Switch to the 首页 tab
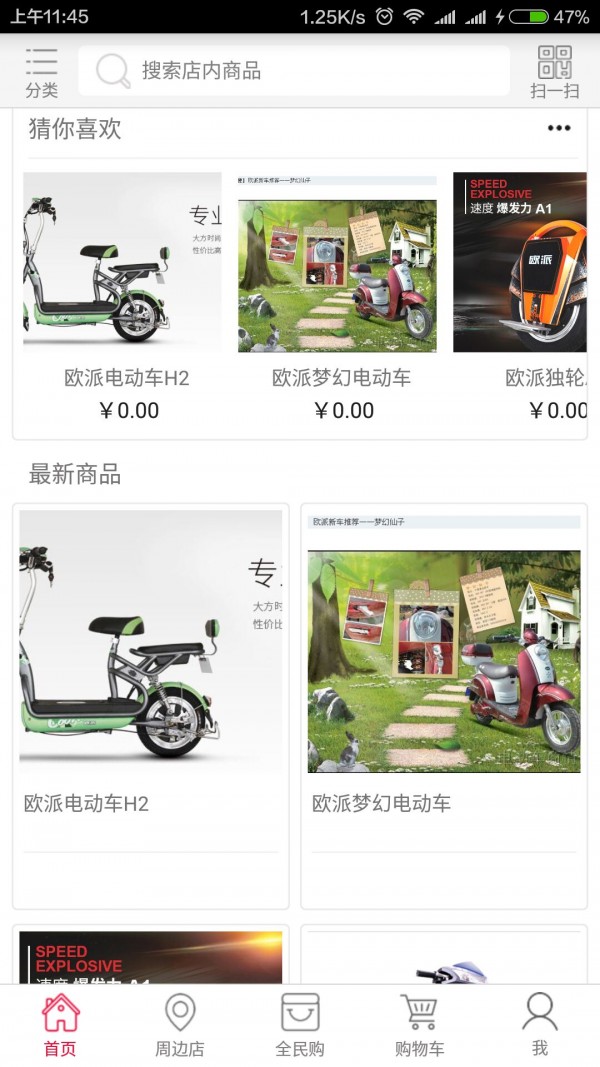Viewport: 600px width, 1067px height. pos(60,1026)
